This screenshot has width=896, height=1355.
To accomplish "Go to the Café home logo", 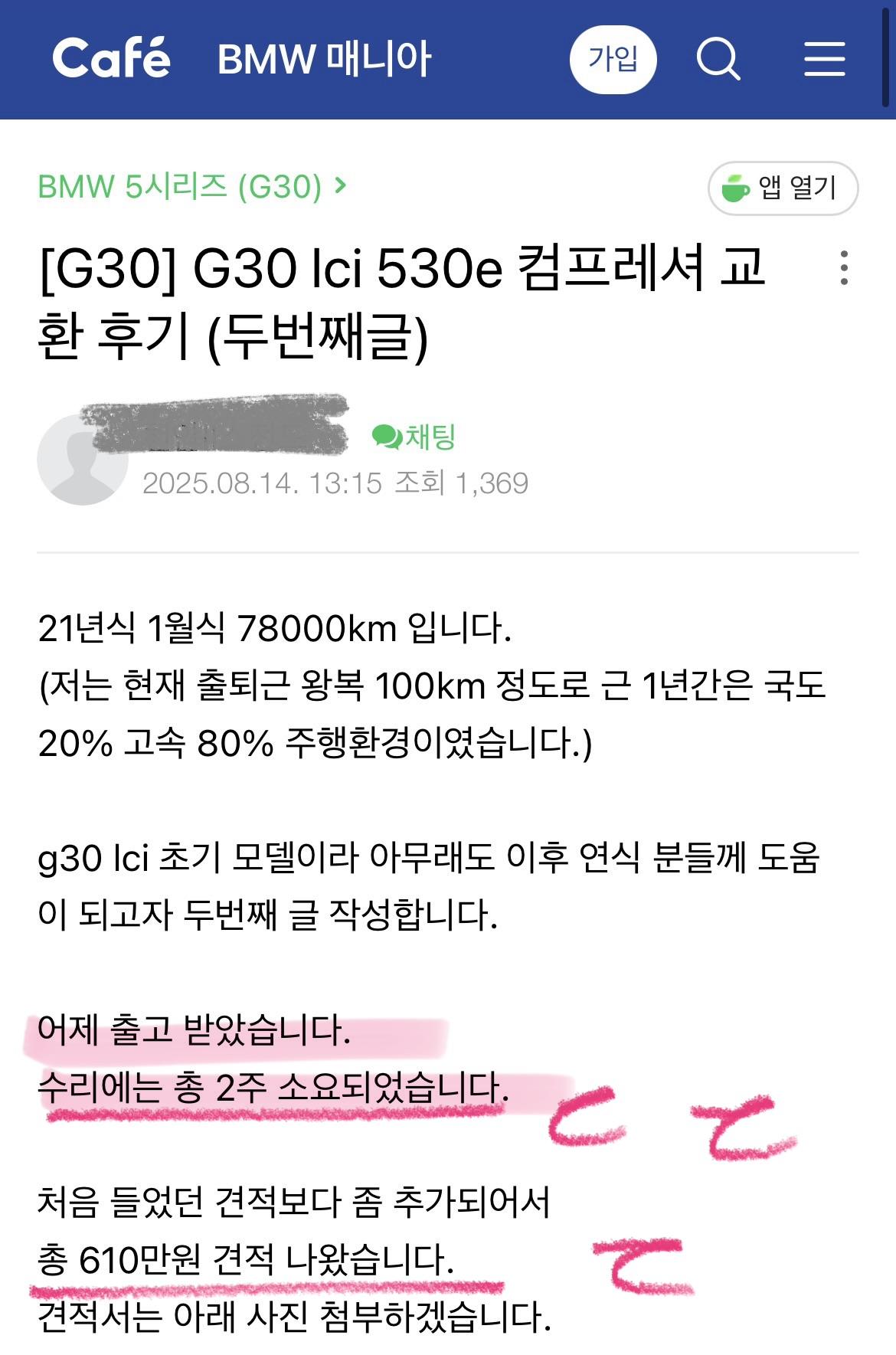I will tap(112, 58).
